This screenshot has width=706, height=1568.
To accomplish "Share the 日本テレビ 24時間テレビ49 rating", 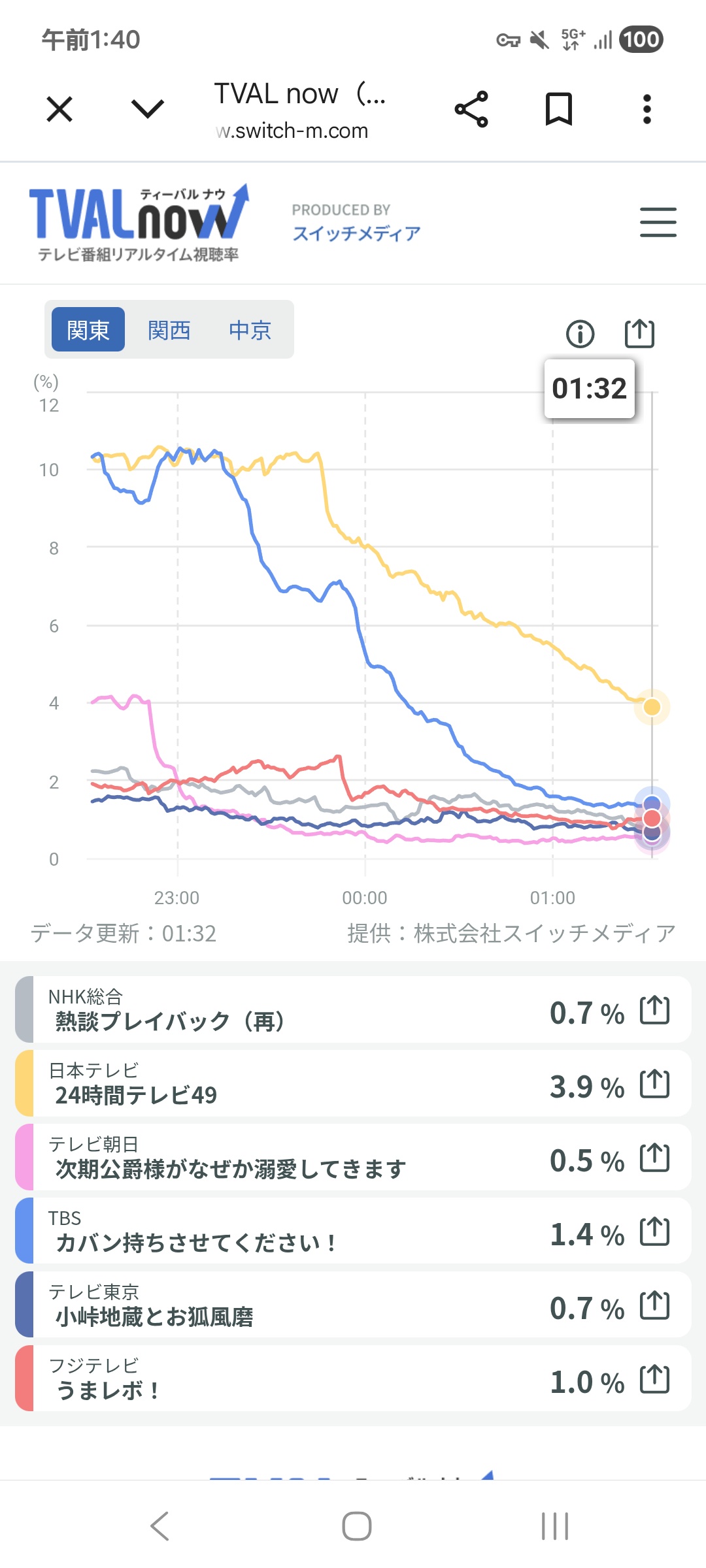I will (x=654, y=1083).
